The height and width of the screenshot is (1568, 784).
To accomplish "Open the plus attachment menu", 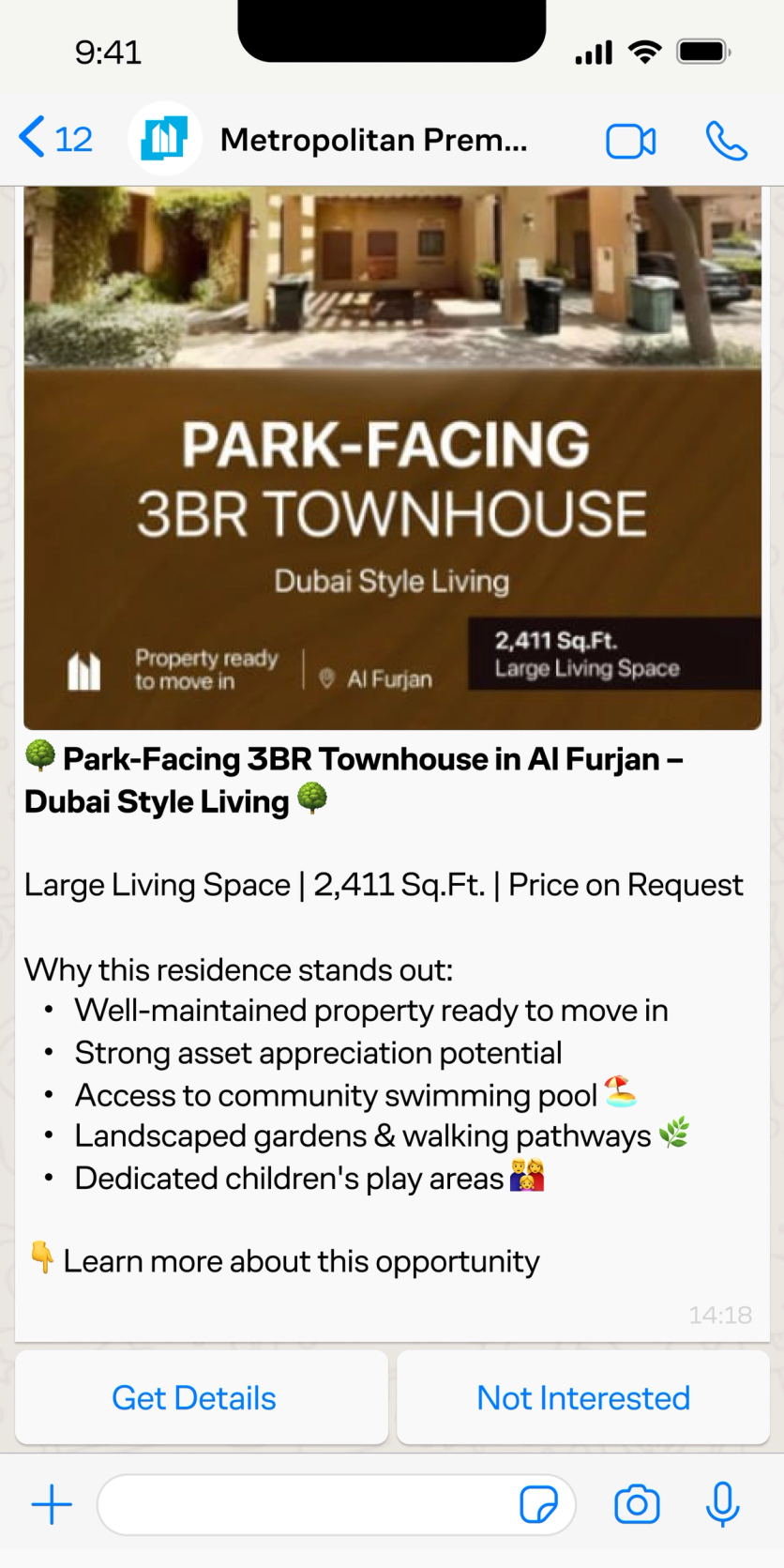I will (52, 1504).
